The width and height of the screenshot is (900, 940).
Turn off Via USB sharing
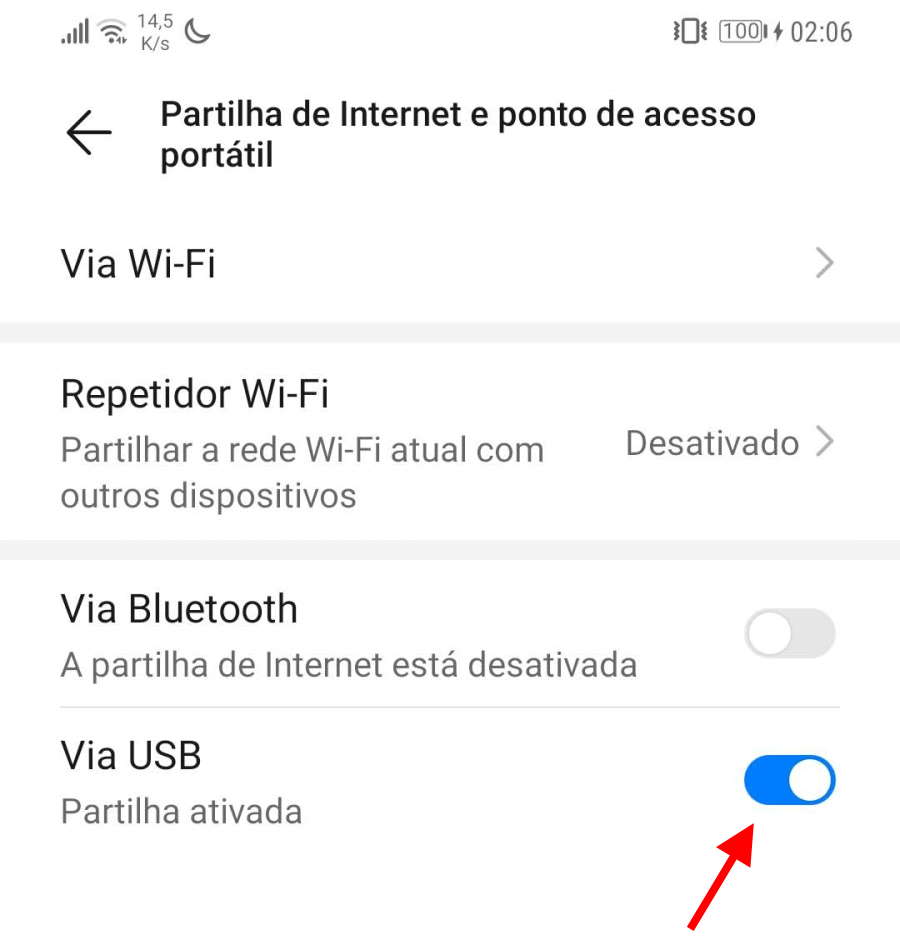coord(789,780)
